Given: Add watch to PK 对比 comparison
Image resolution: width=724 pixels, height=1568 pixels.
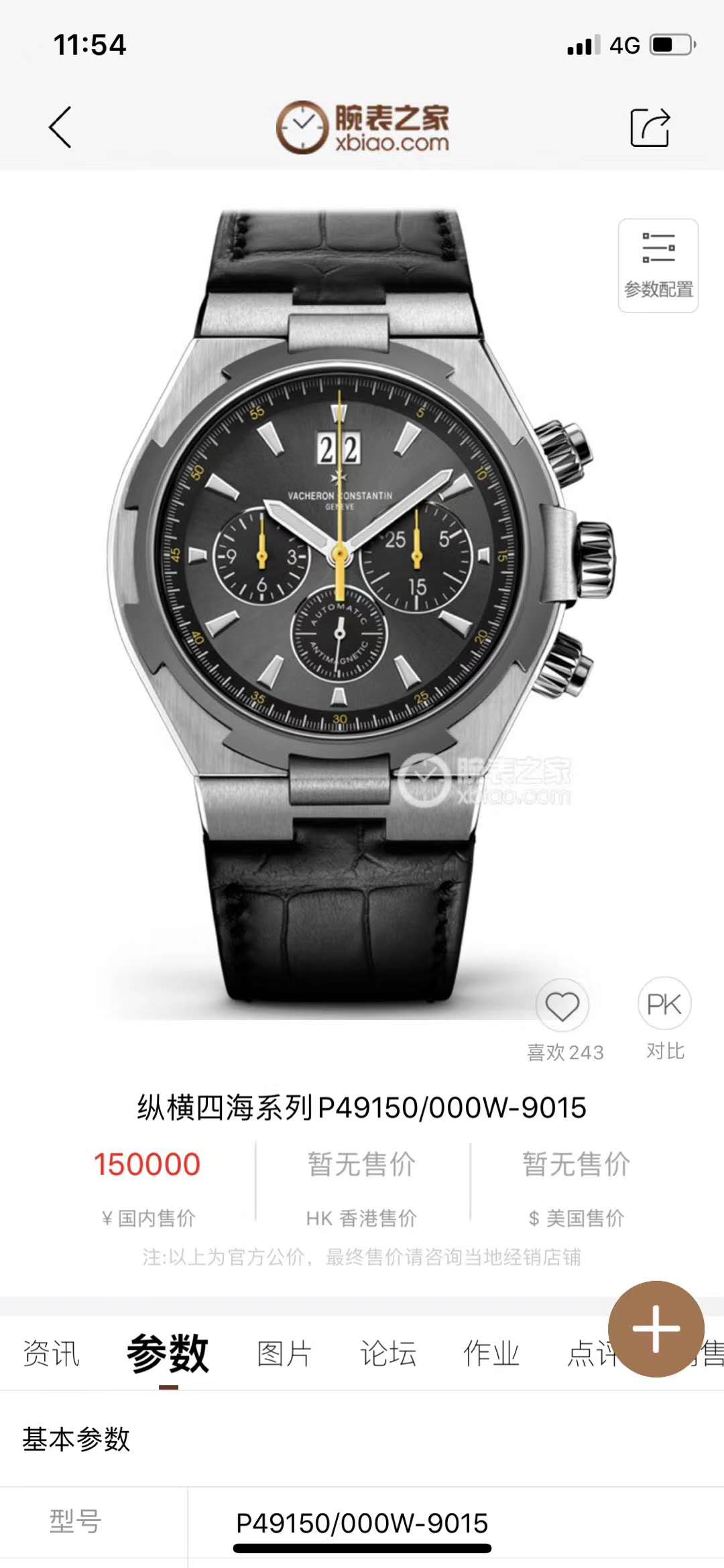Looking at the screenshot, I should [x=664, y=1005].
